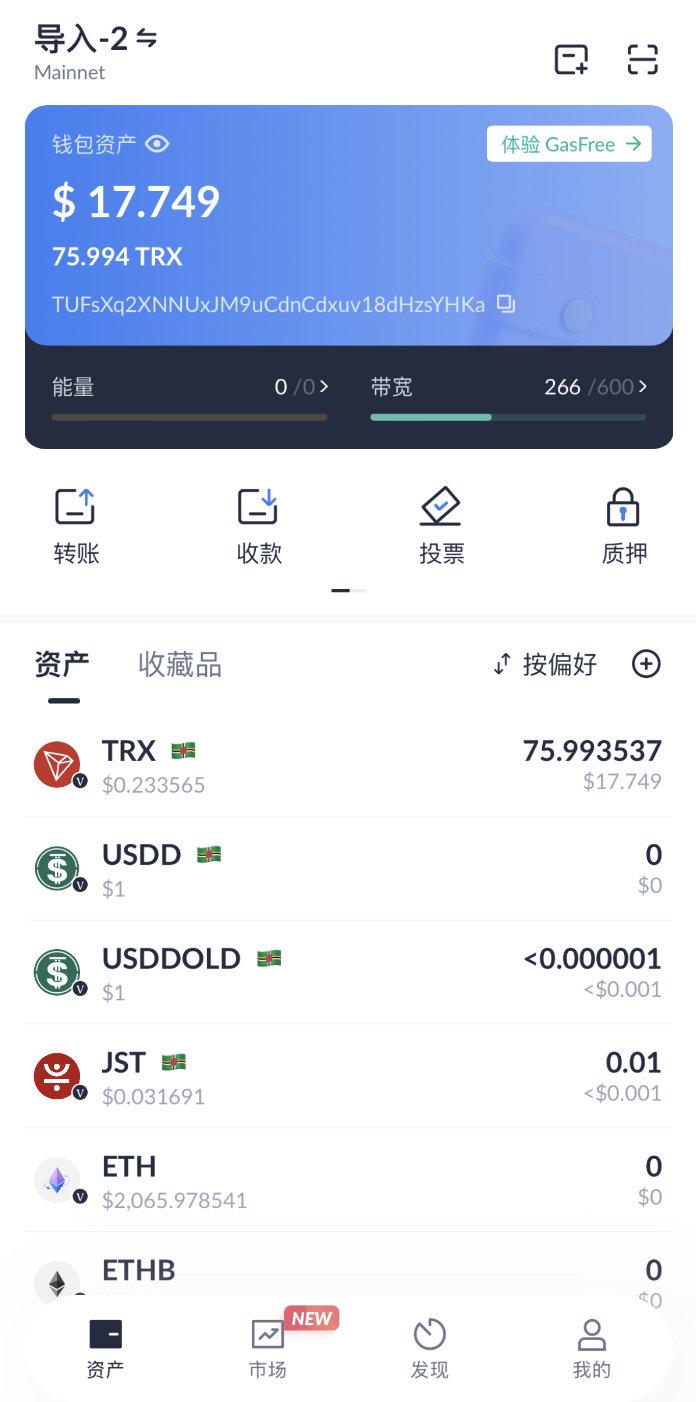Open the add wallet icon
The image size is (696, 1402).
pyautogui.click(x=572, y=60)
